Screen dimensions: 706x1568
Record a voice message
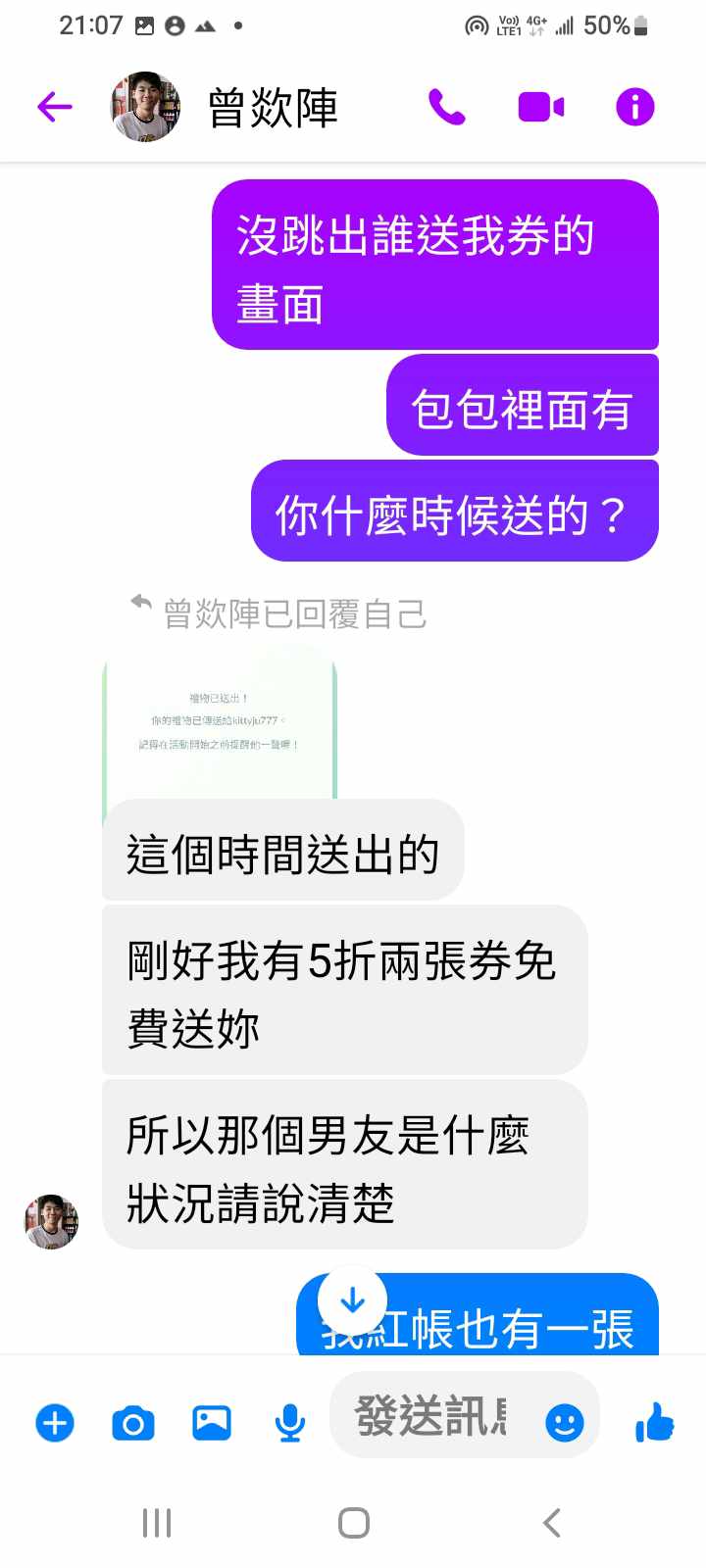tap(289, 1422)
